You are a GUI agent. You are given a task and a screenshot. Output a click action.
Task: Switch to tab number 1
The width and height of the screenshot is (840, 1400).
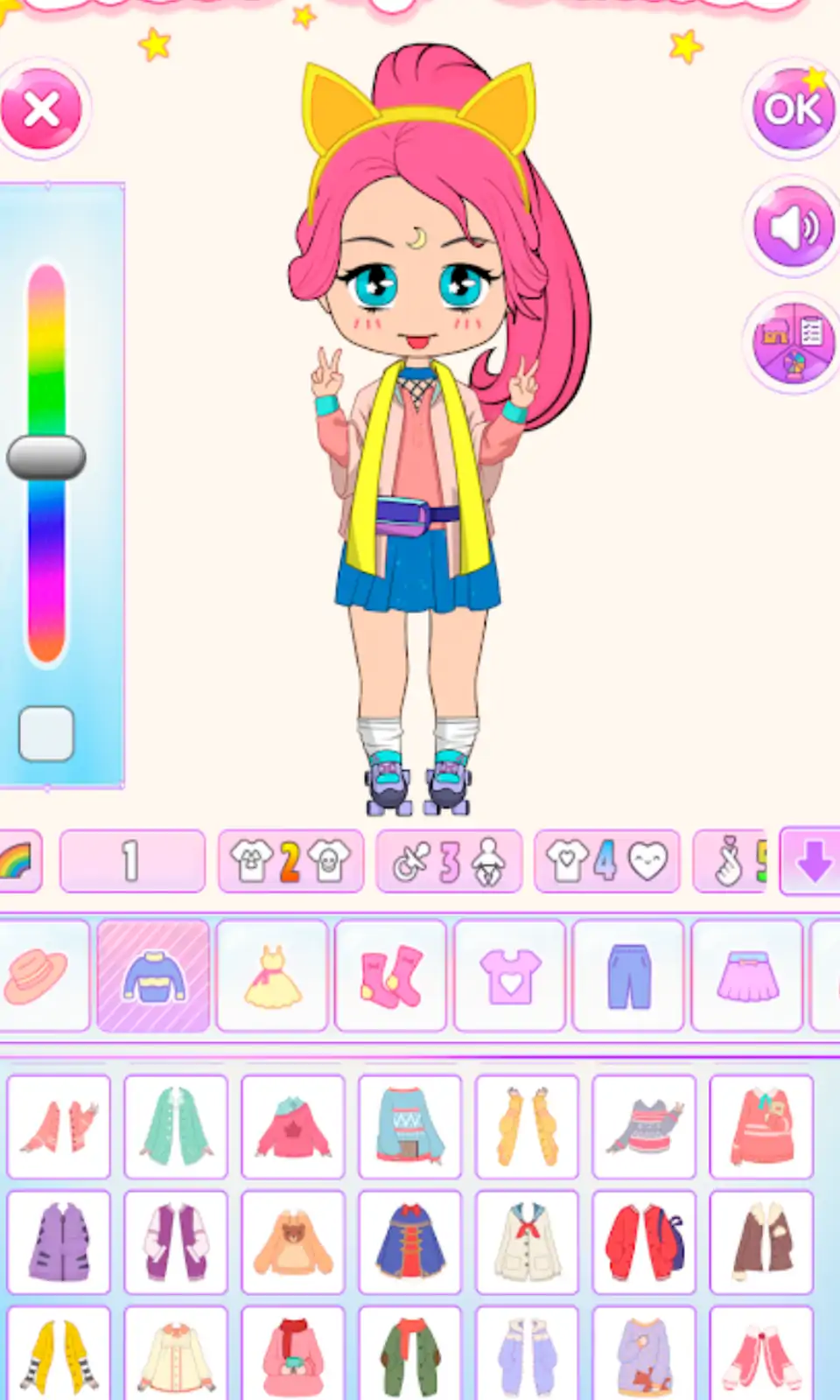click(x=132, y=861)
